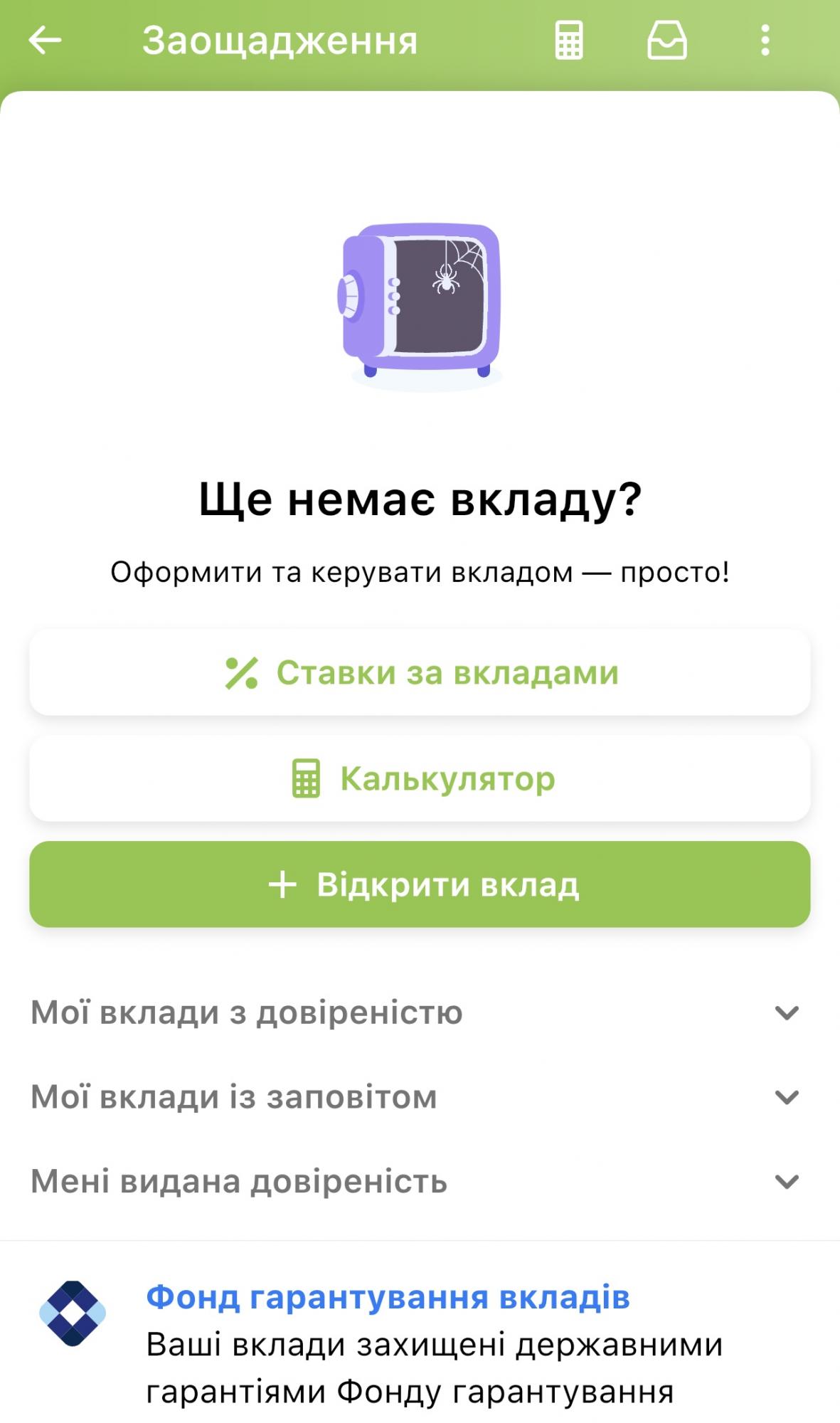Screen dimensions: 840x1423
Task: Open the archive tray icon
Action: click(x=666, y=41)
